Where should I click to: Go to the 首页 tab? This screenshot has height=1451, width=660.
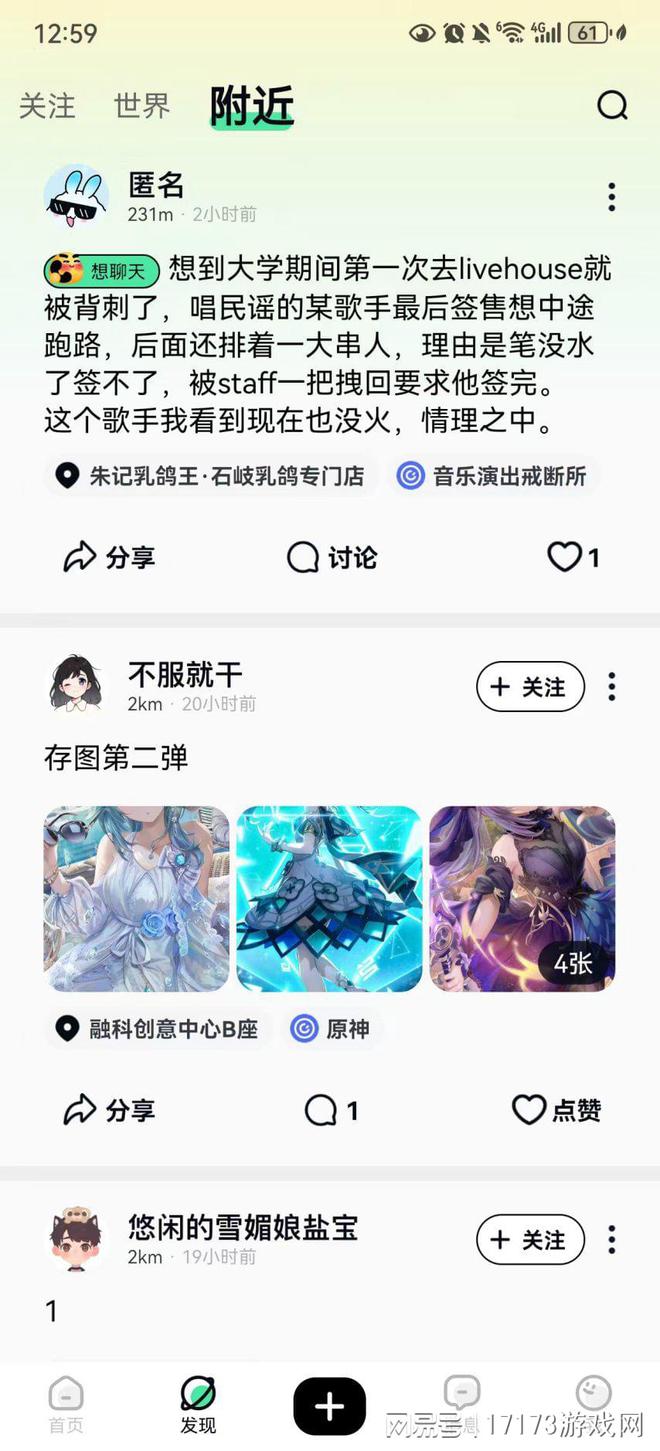[x=66, y=1404]
